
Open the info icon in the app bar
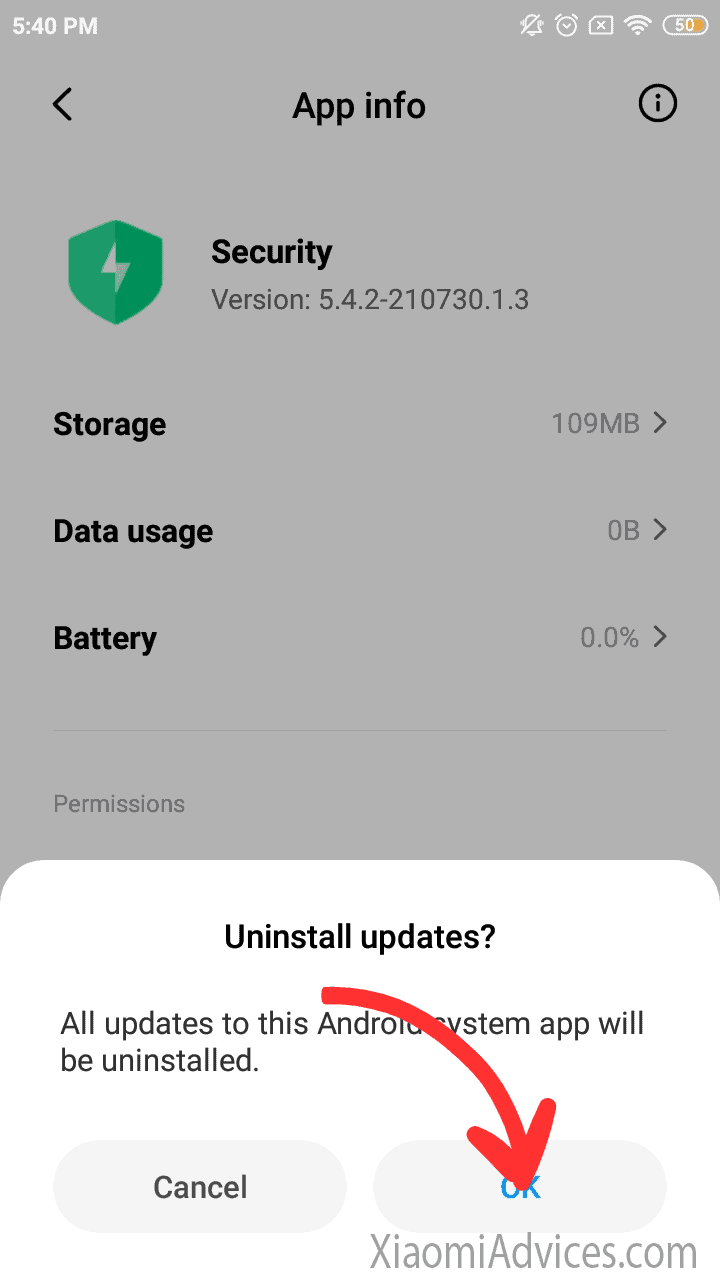click(657, 104)
